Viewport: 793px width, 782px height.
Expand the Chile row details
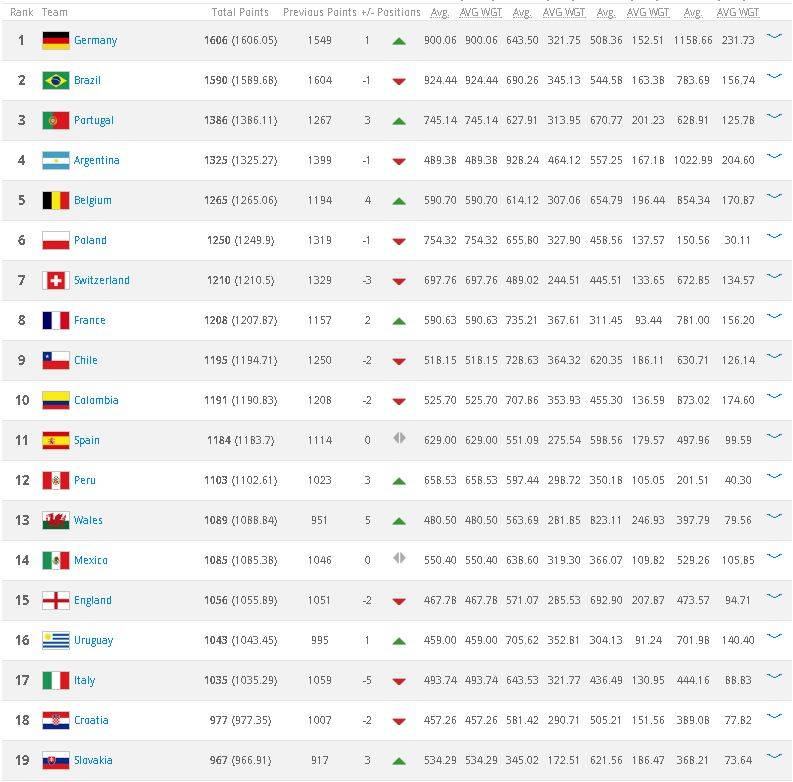tap(774, 356)
